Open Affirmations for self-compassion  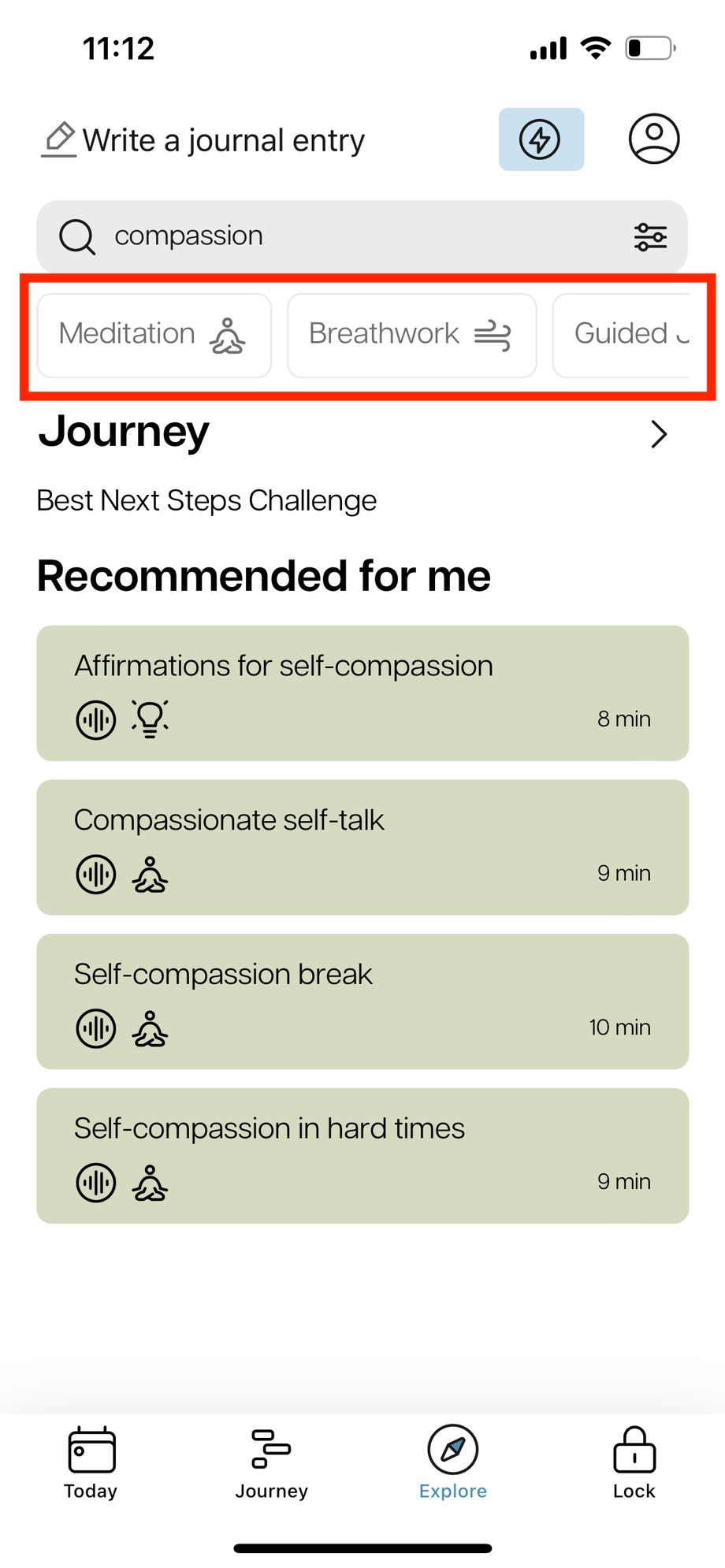(x=362, y=693)
